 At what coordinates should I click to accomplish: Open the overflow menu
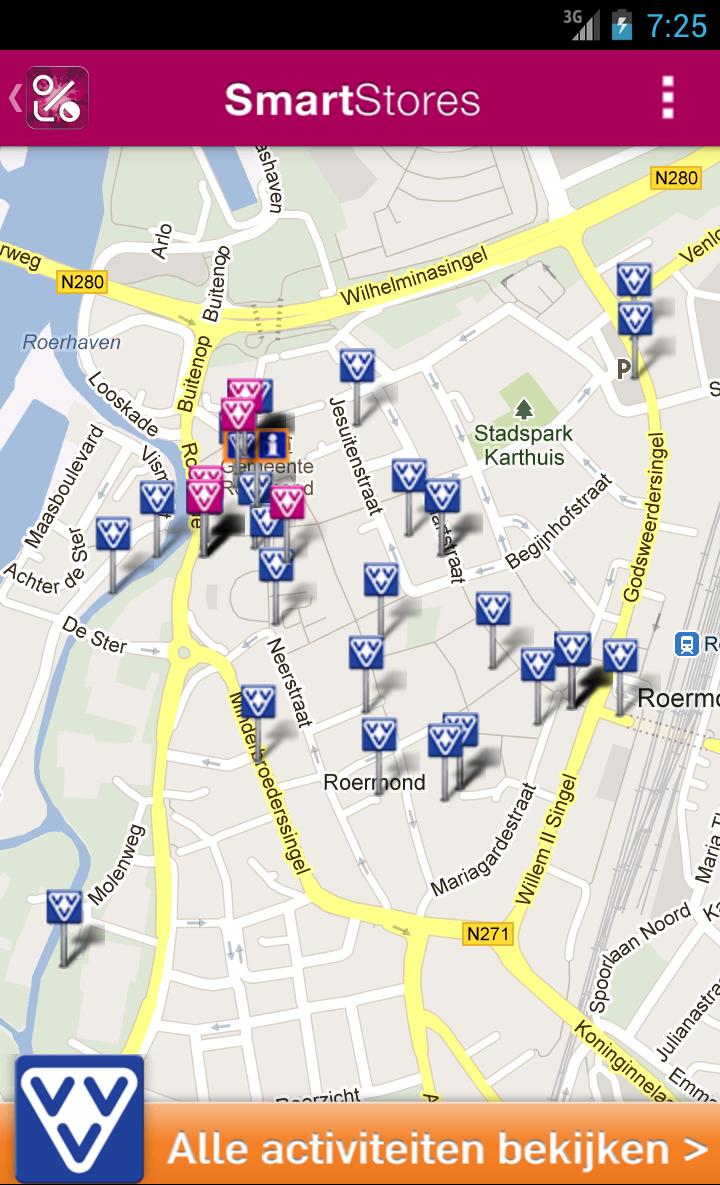[x=667, y=98]
